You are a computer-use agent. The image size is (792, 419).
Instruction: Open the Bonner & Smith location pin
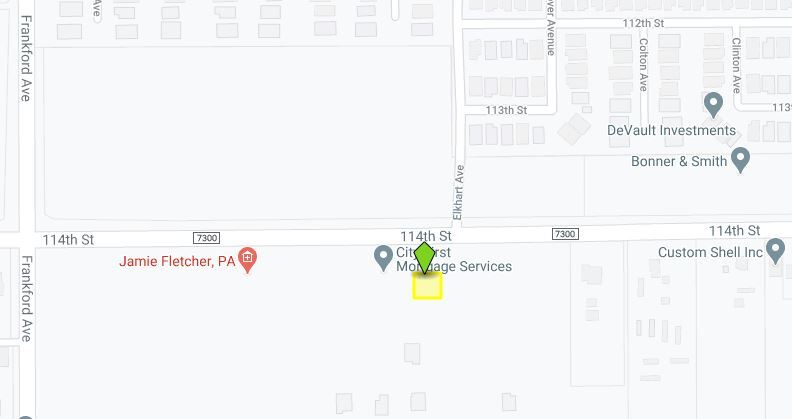741,159
